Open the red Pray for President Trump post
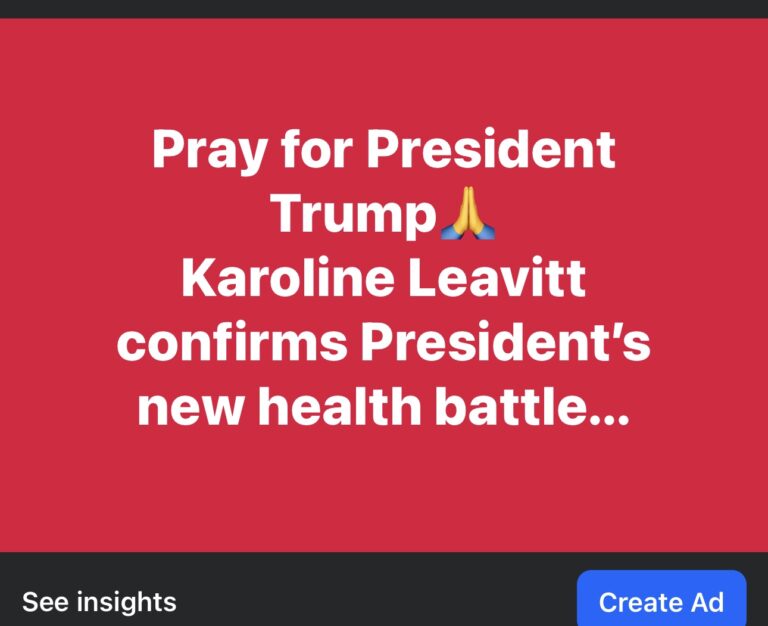Image resolution: width=768 pixels, height=626 pixels. click(384, 285)
